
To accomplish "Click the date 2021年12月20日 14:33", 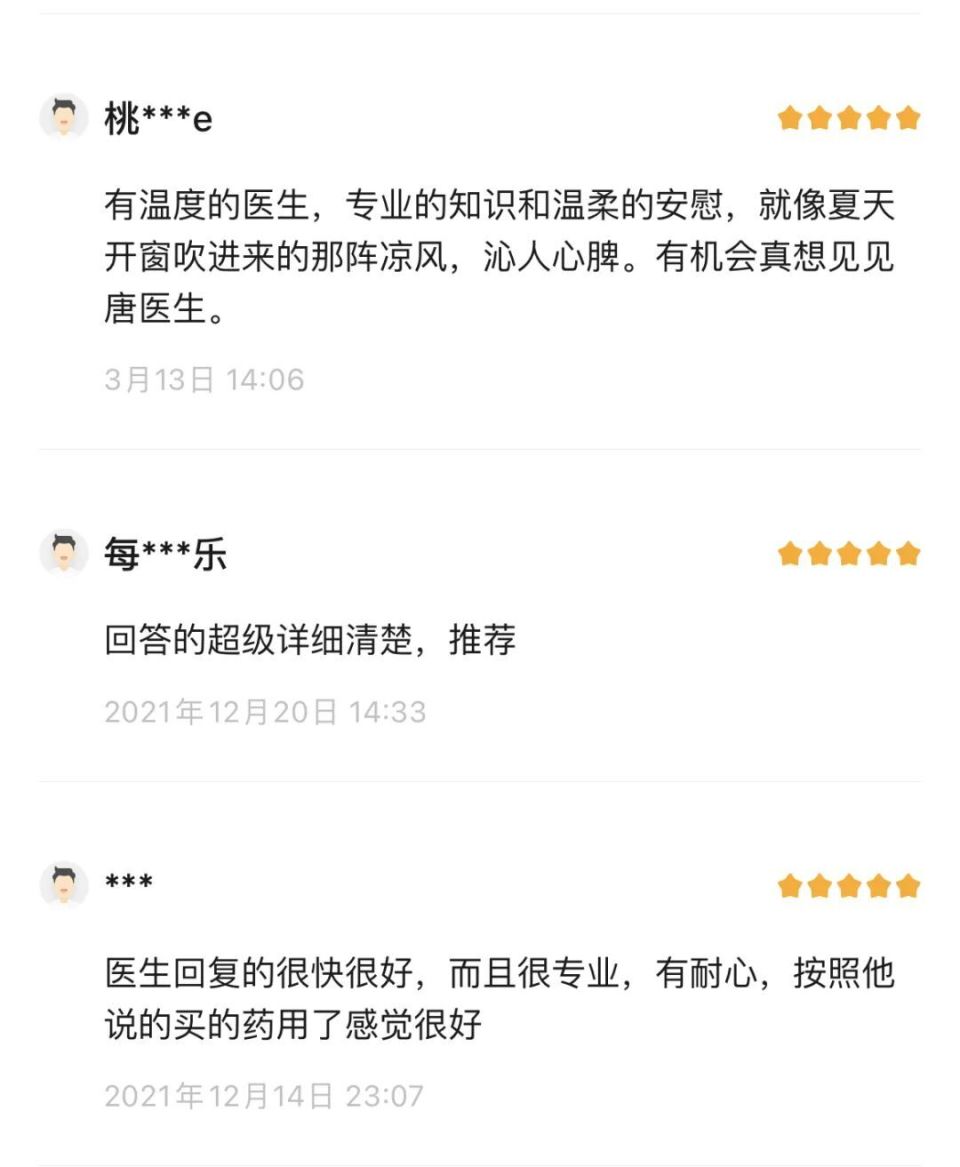I will [265, 711].
